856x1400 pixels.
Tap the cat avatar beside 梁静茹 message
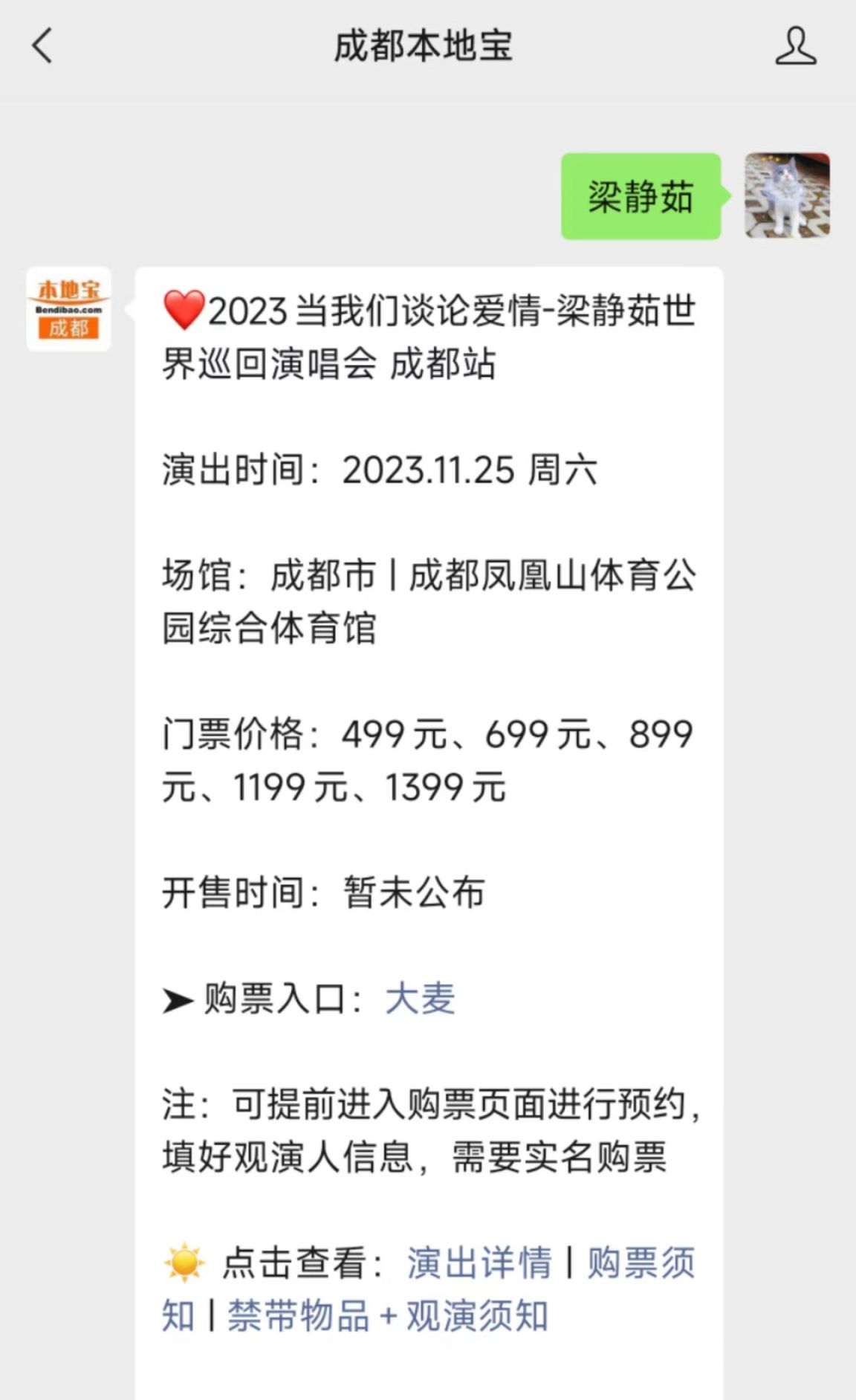click(788, 195)
